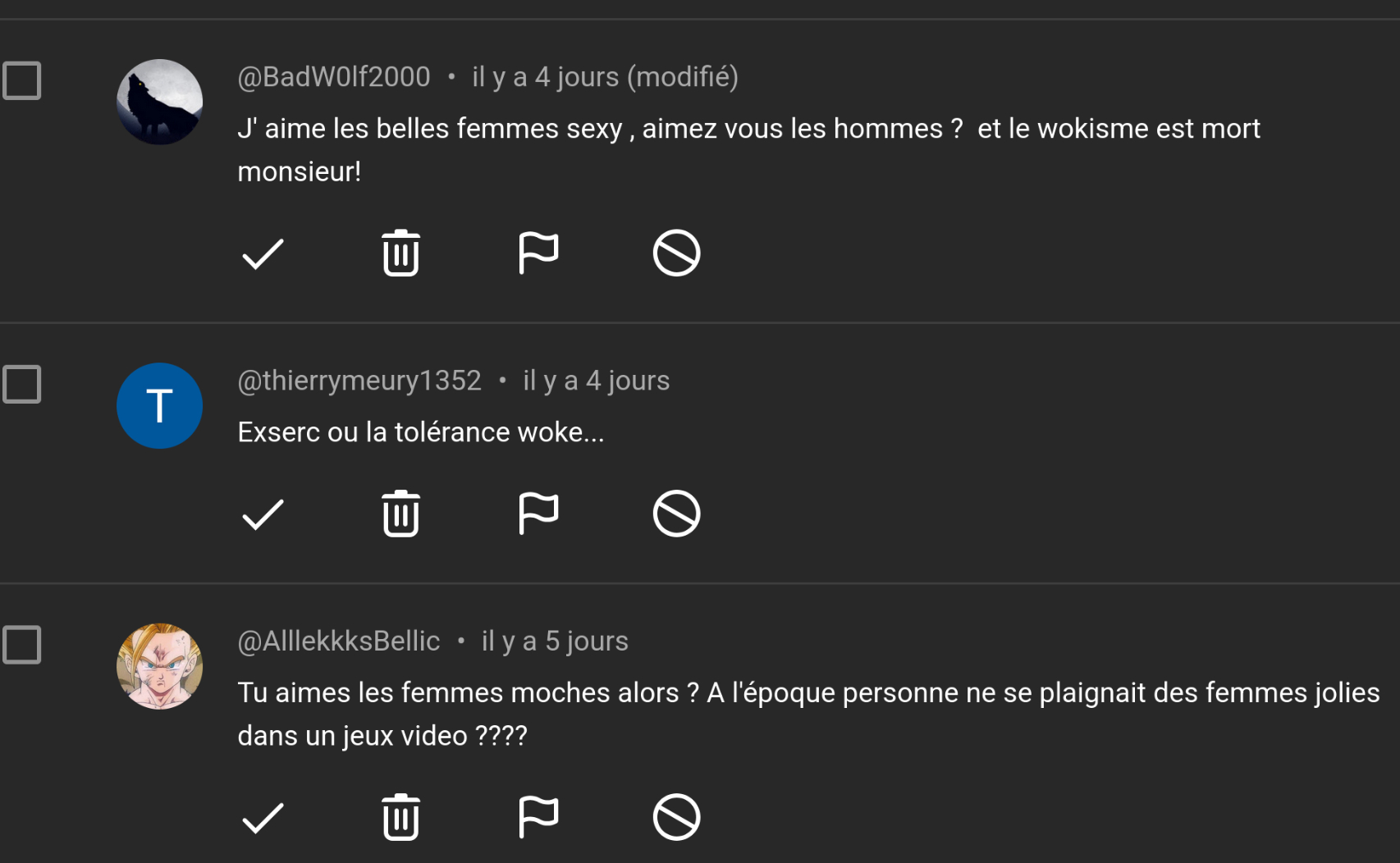Screen dimensions: 1400x863
Task: Approve the comment by @BadW0lf2000
Action: [x=263, y=253]
